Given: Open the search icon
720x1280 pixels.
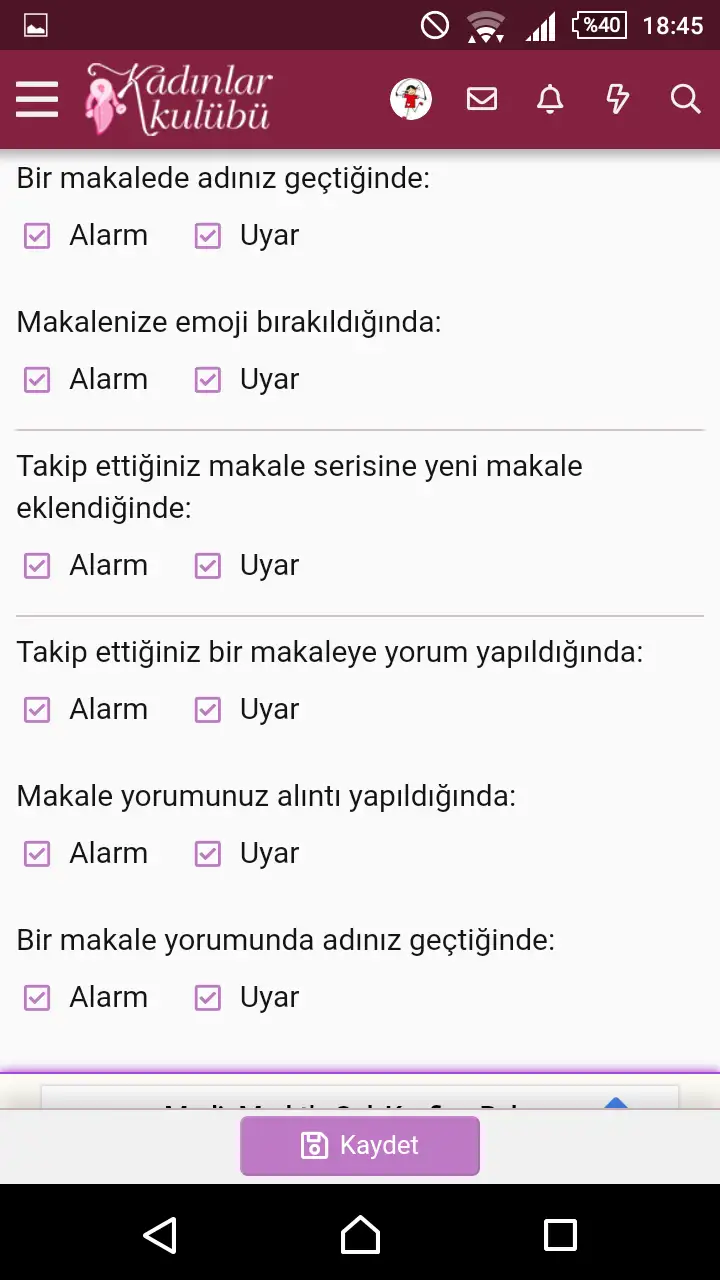Looking at the screenshot, I should pyautogui.click(x=685, y=99).
